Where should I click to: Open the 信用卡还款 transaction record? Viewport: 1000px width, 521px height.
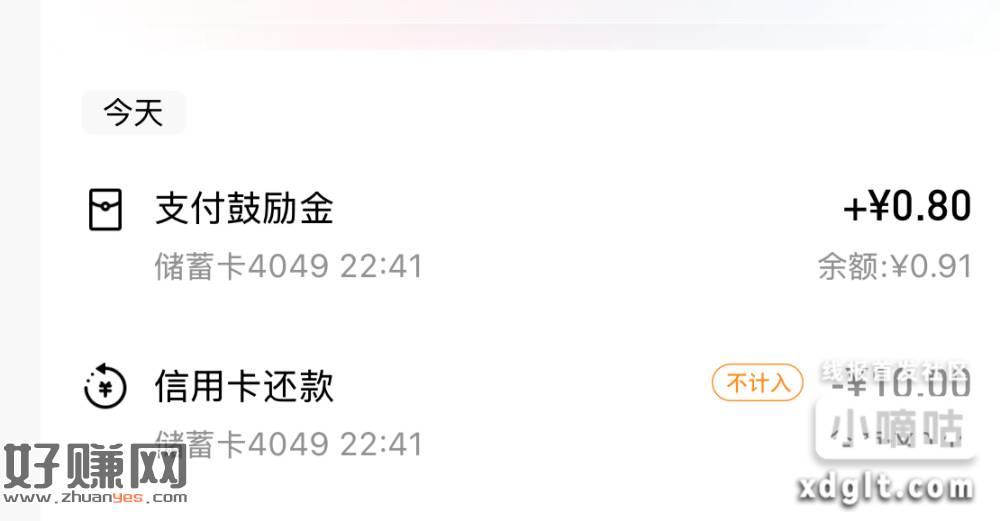[x=245, y=386]
